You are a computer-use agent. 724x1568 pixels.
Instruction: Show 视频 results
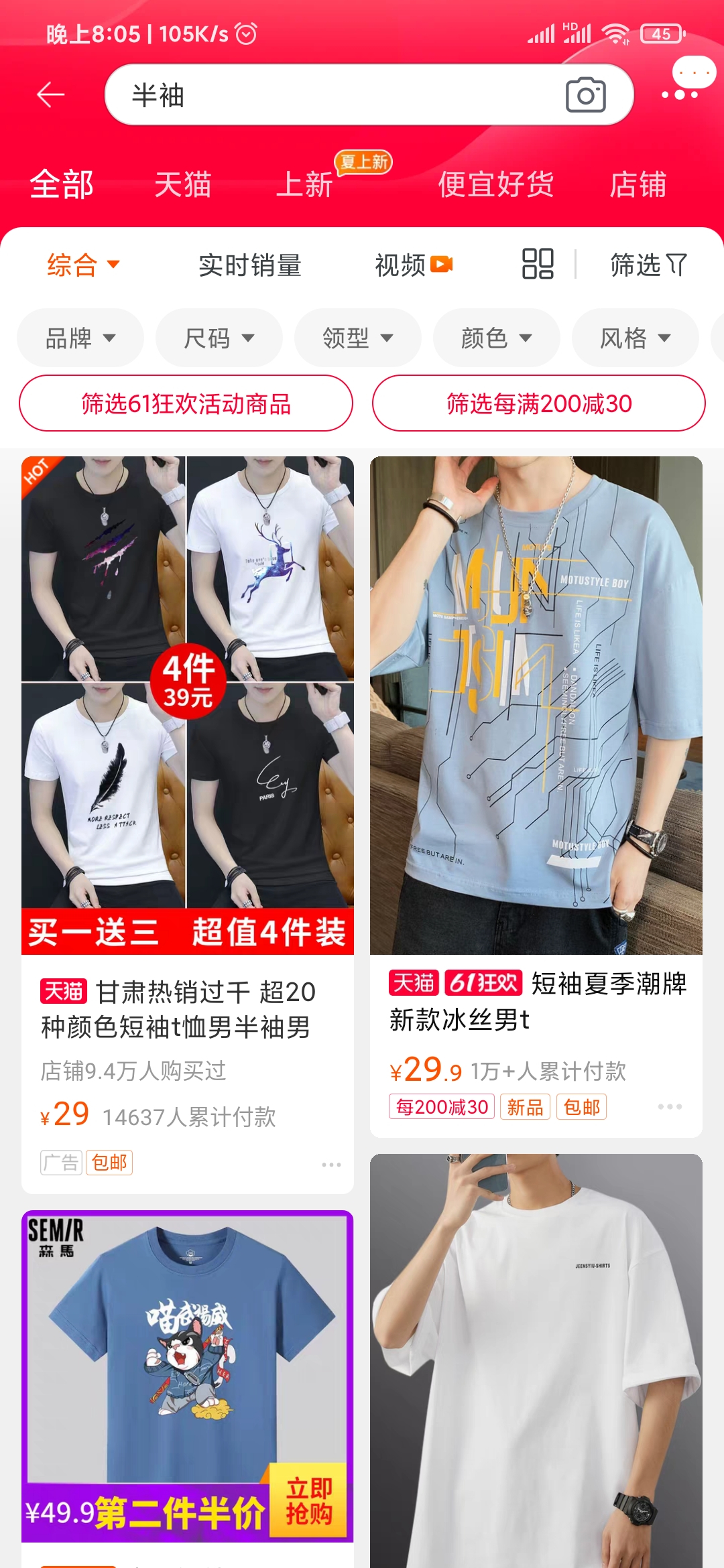point(413,265)
